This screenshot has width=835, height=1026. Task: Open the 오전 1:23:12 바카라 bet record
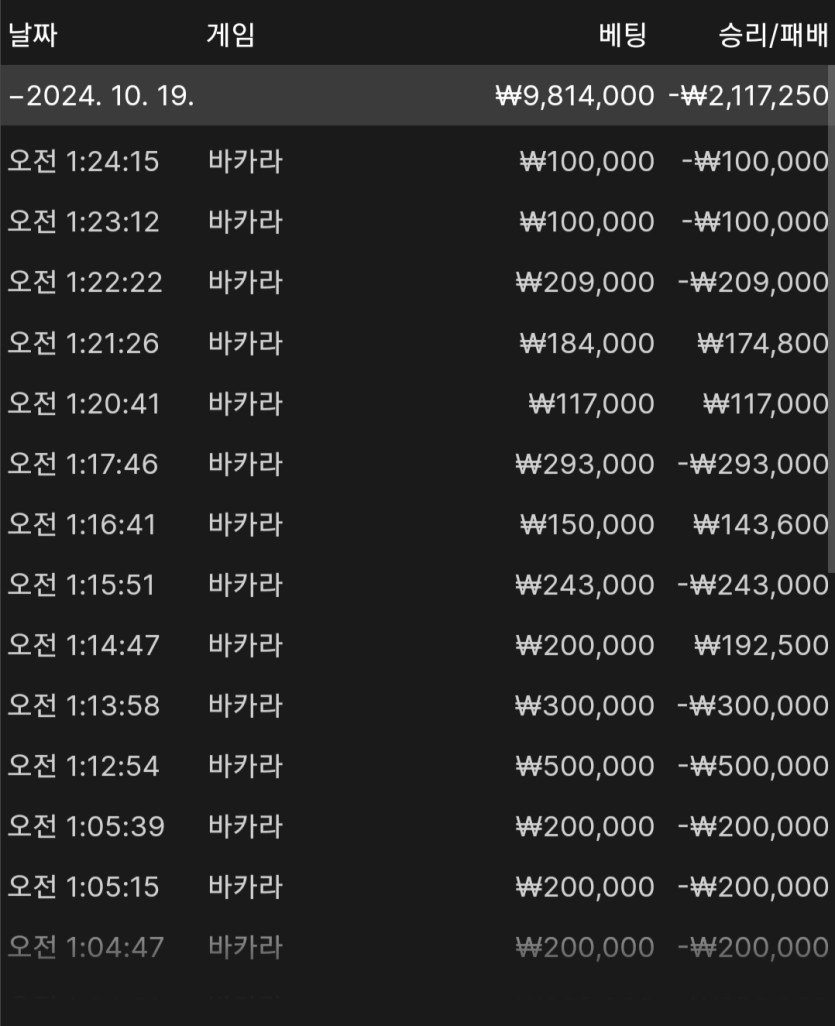(x=417, y=221)
